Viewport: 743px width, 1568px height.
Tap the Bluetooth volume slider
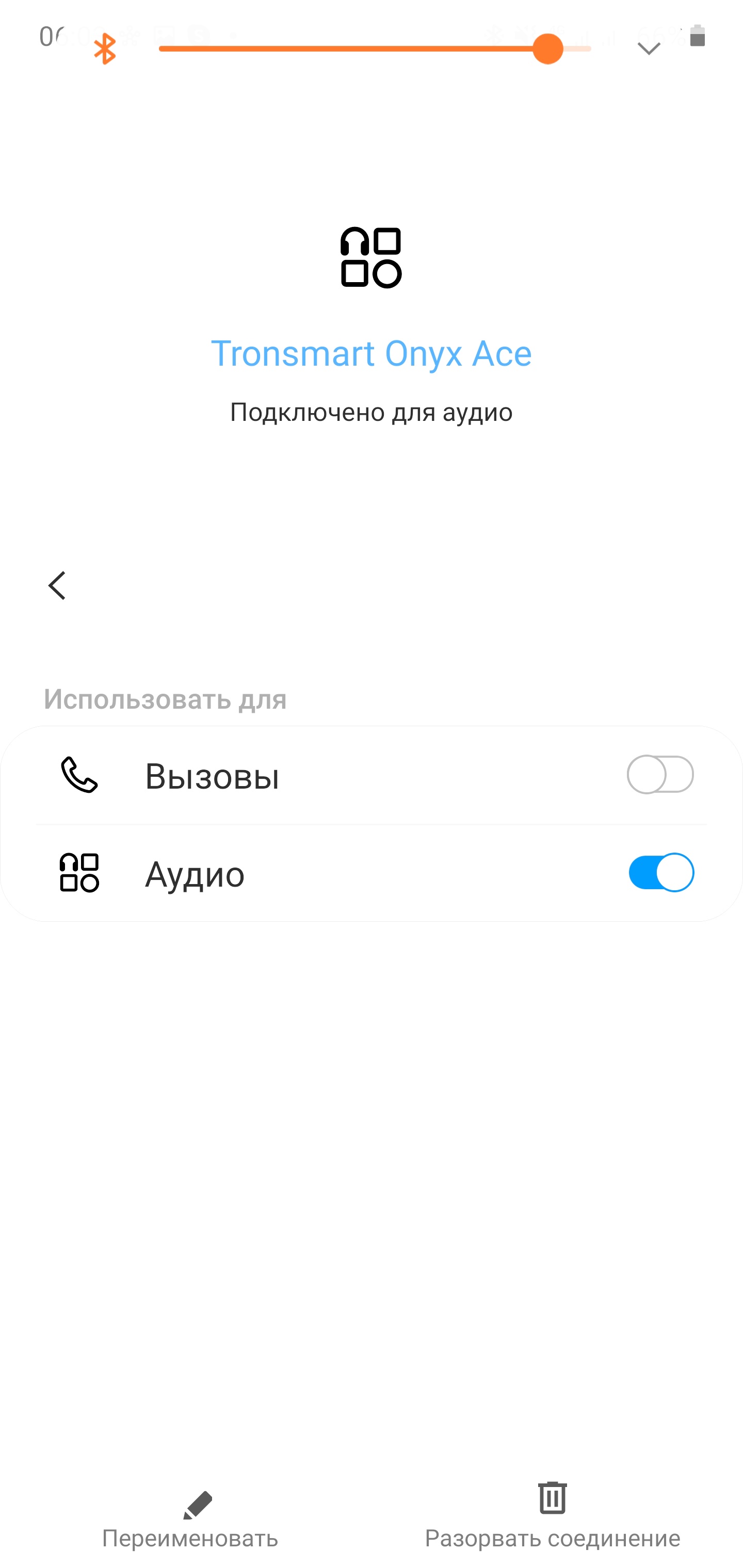[375, 48]
